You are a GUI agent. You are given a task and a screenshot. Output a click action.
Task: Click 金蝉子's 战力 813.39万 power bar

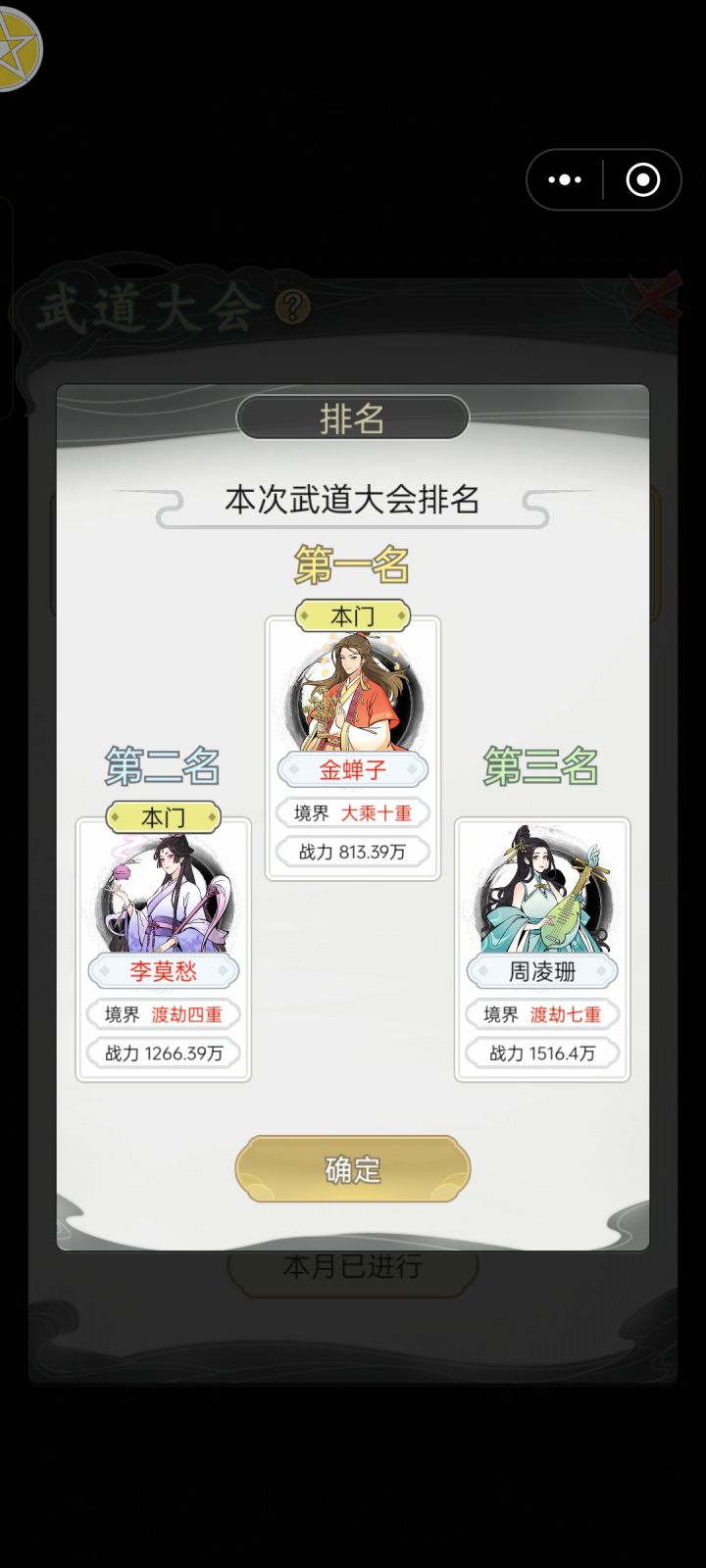tap(351, 852)
